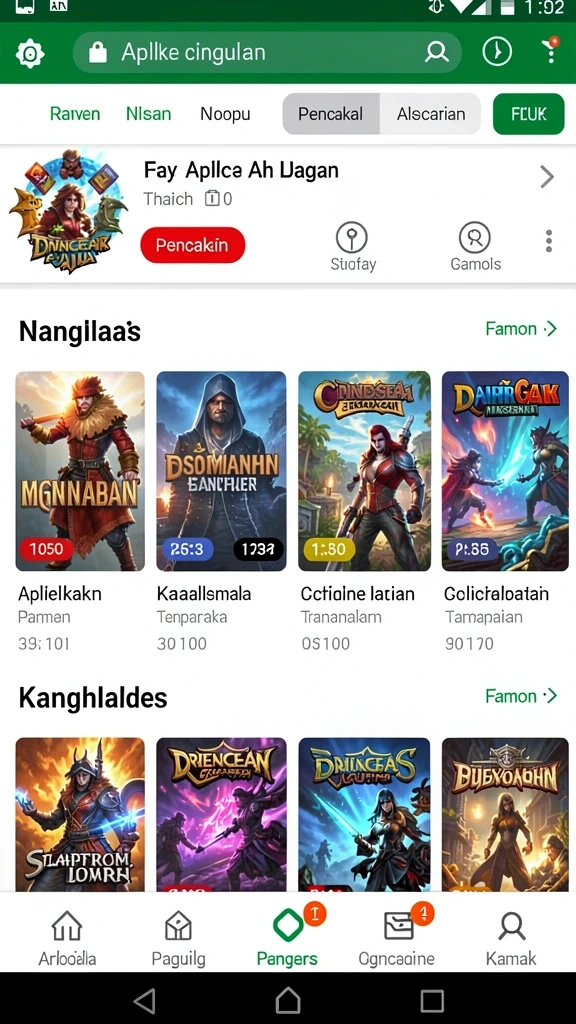The image size is (576, 1024).
Task: Select the Noopu tab
Action: 225,114
